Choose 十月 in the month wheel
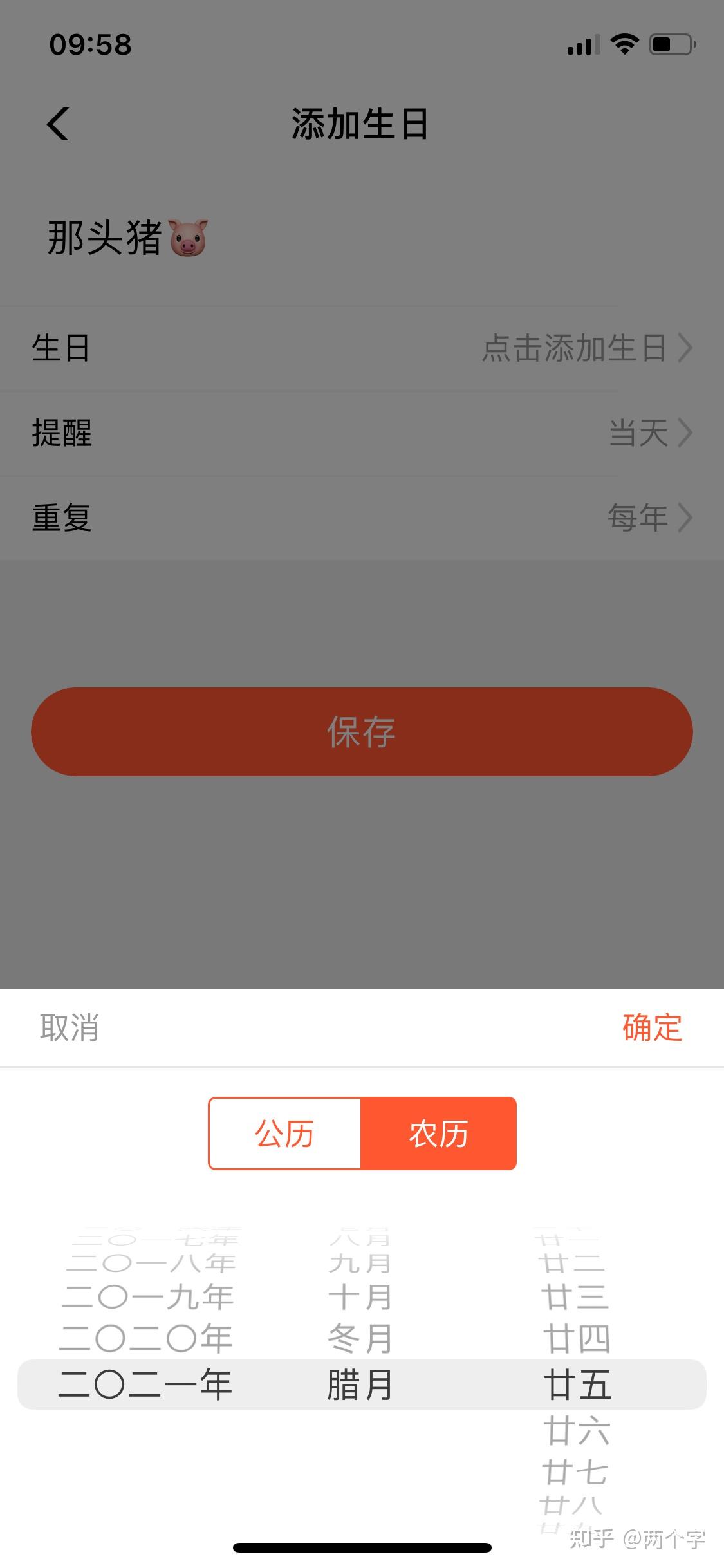 [x=360, y=1297]
